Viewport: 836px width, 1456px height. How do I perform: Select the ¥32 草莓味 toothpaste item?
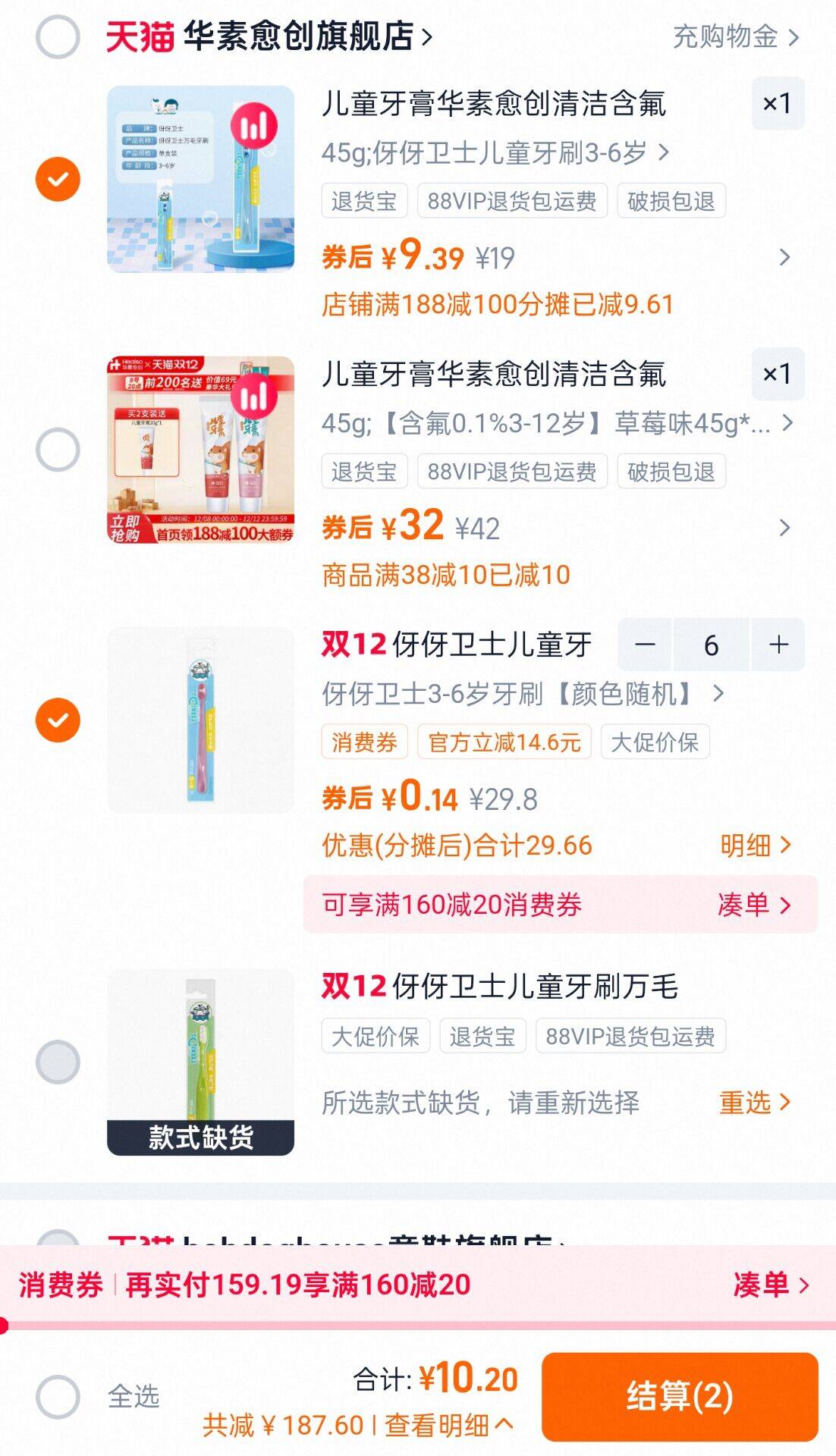tap(58, 450)
